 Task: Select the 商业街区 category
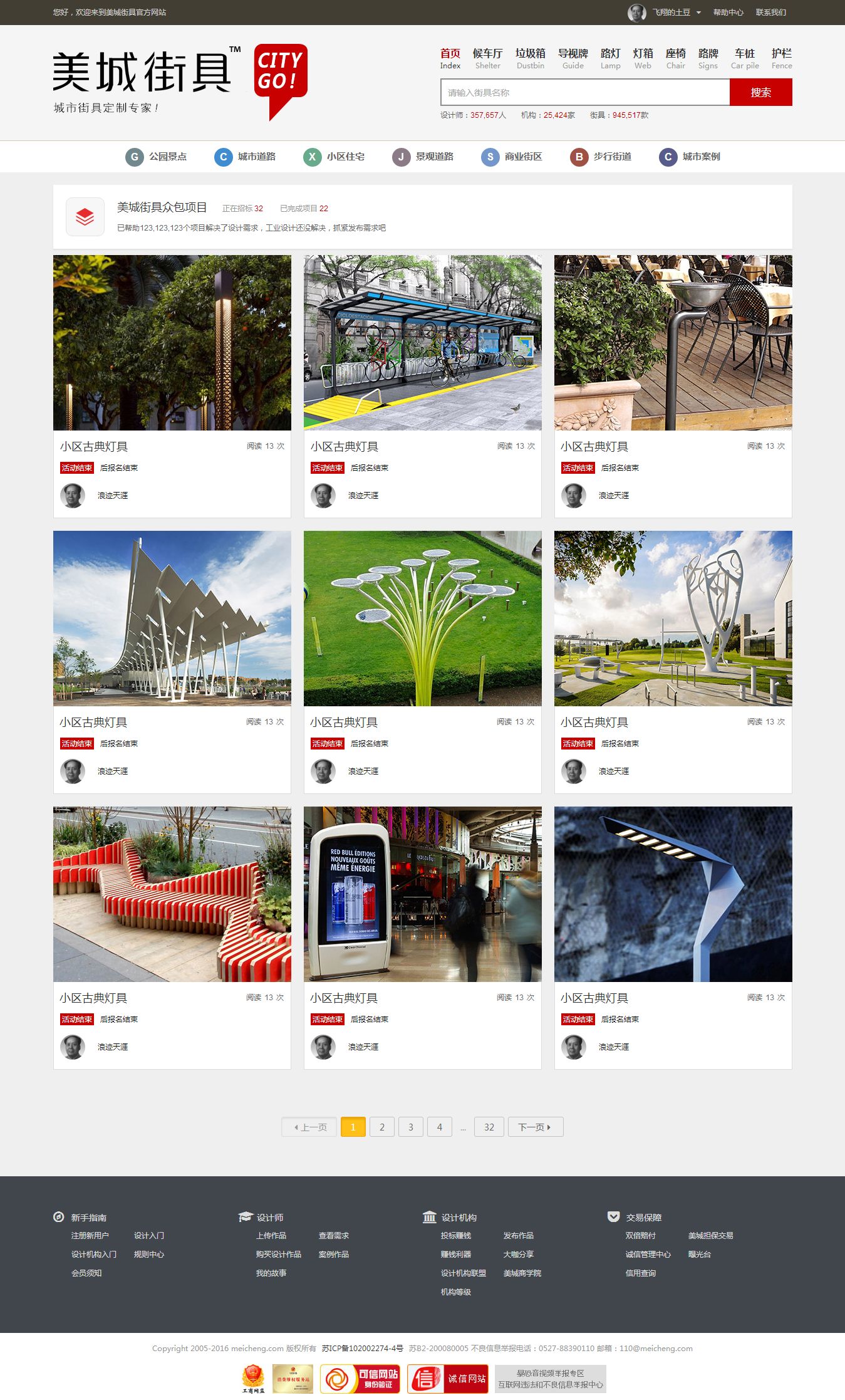click(512, 157)
